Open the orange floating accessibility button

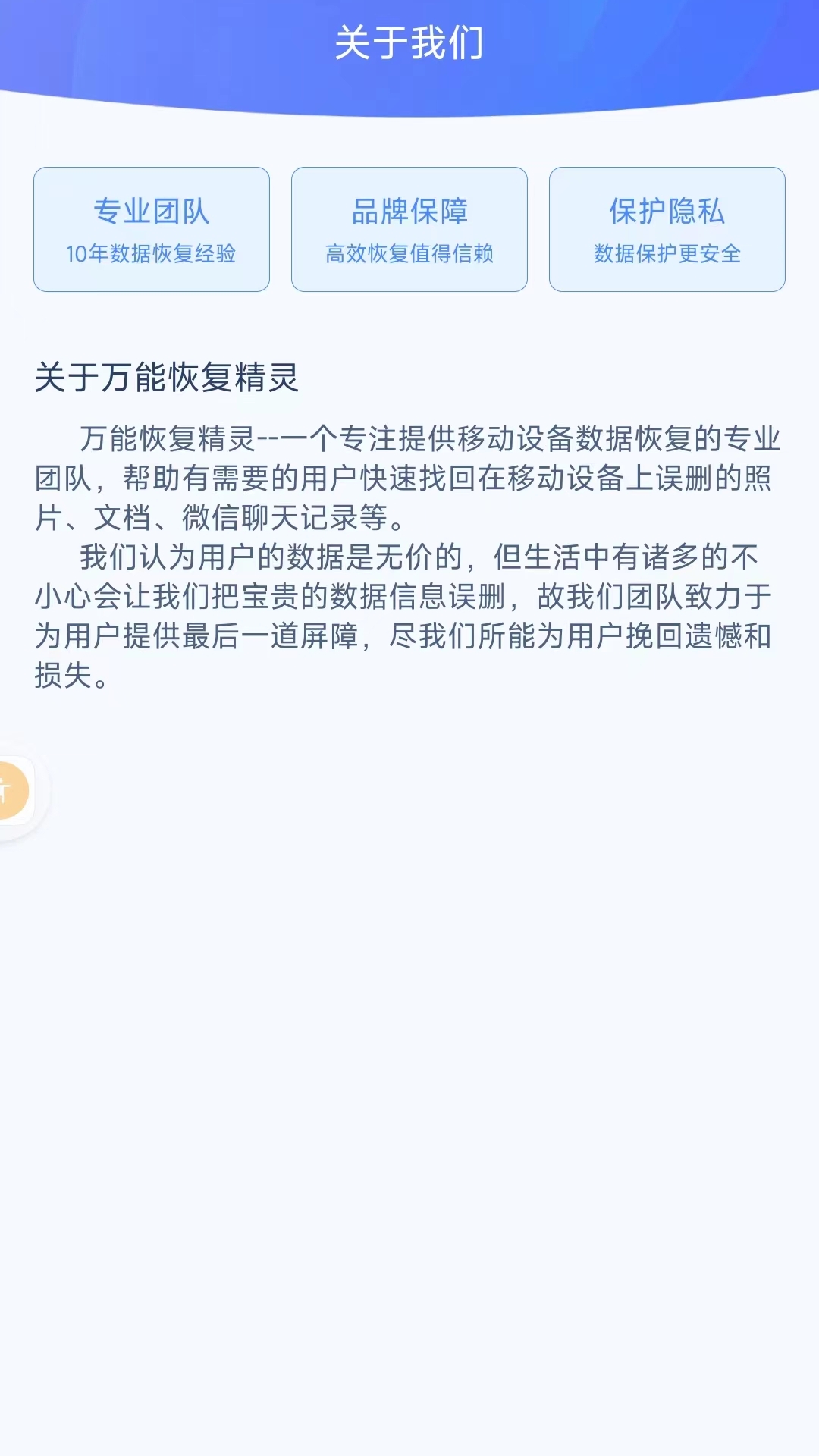11,791
